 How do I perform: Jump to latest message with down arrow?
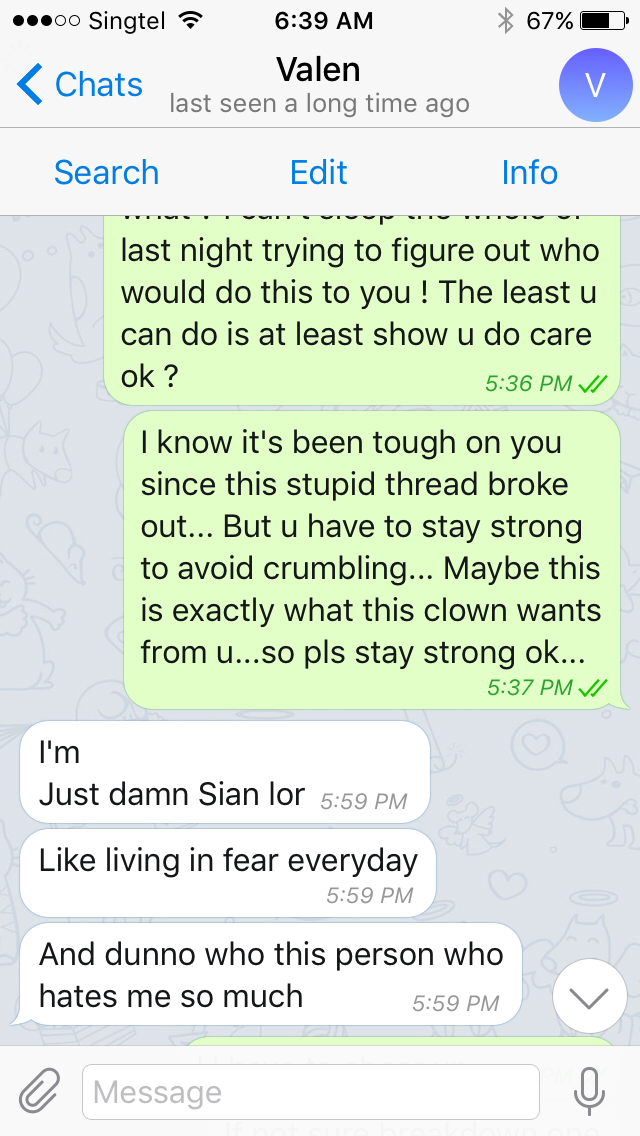589,996
